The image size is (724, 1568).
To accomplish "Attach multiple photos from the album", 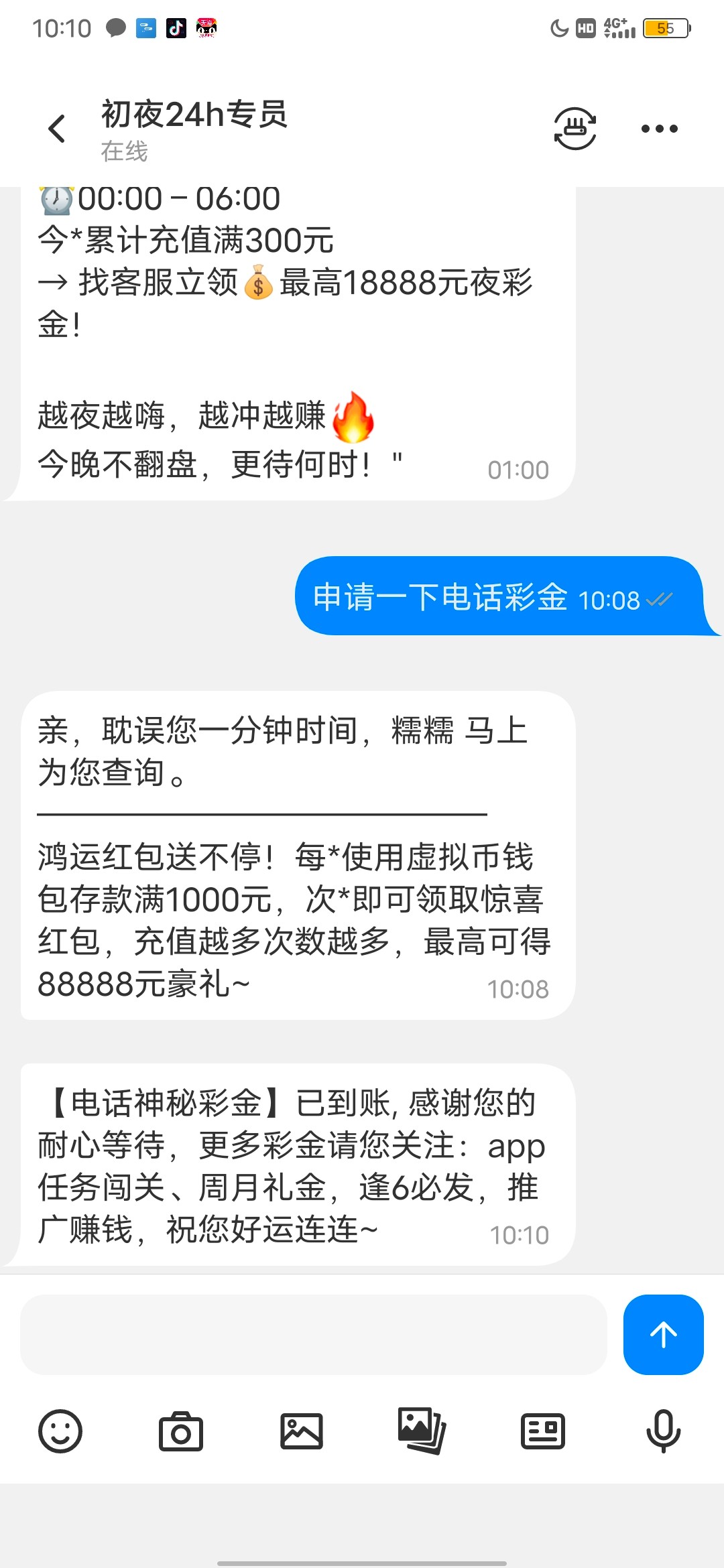I will coord(422,1431).
